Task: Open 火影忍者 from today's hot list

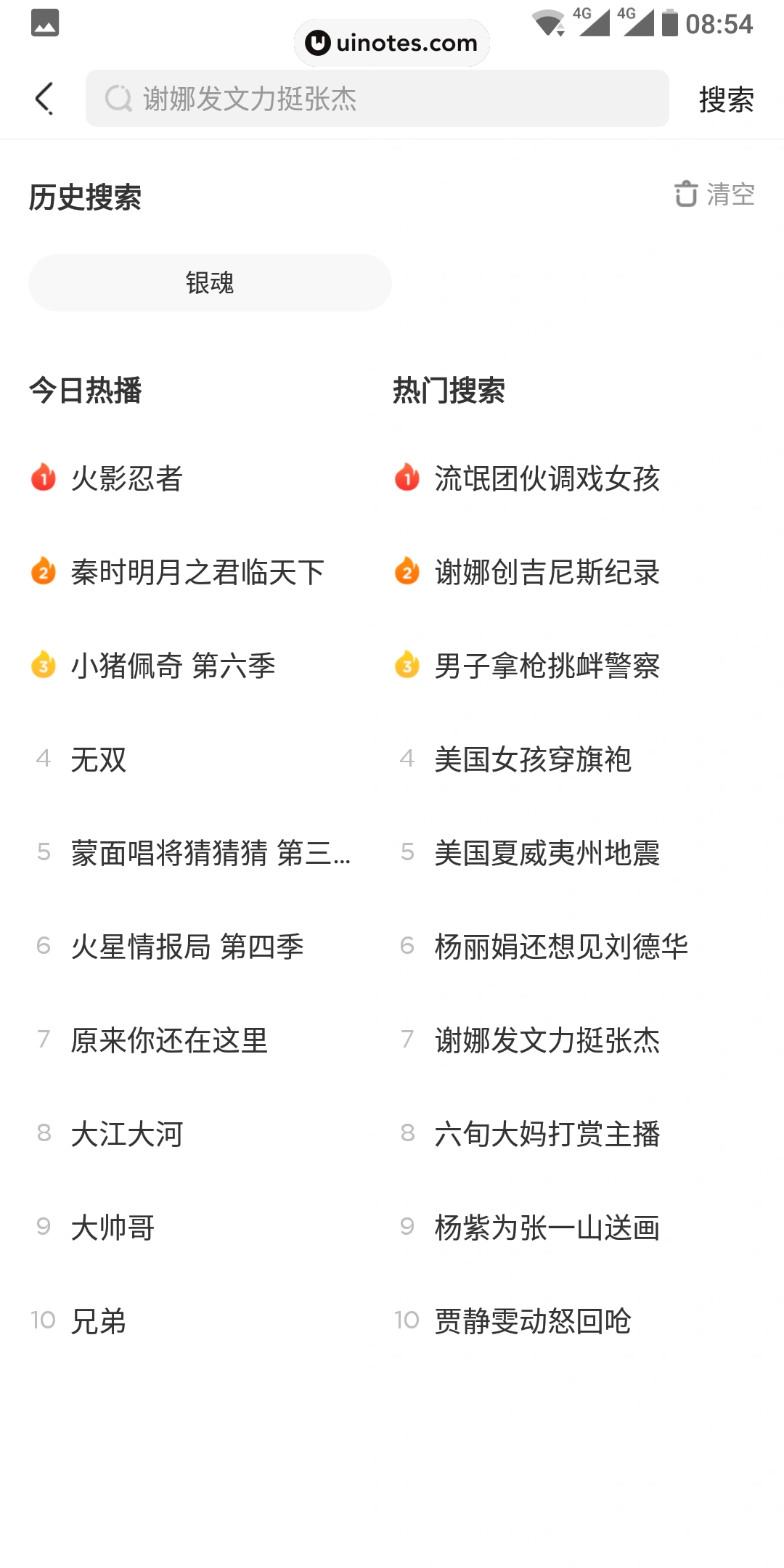Action: point(127,478)
